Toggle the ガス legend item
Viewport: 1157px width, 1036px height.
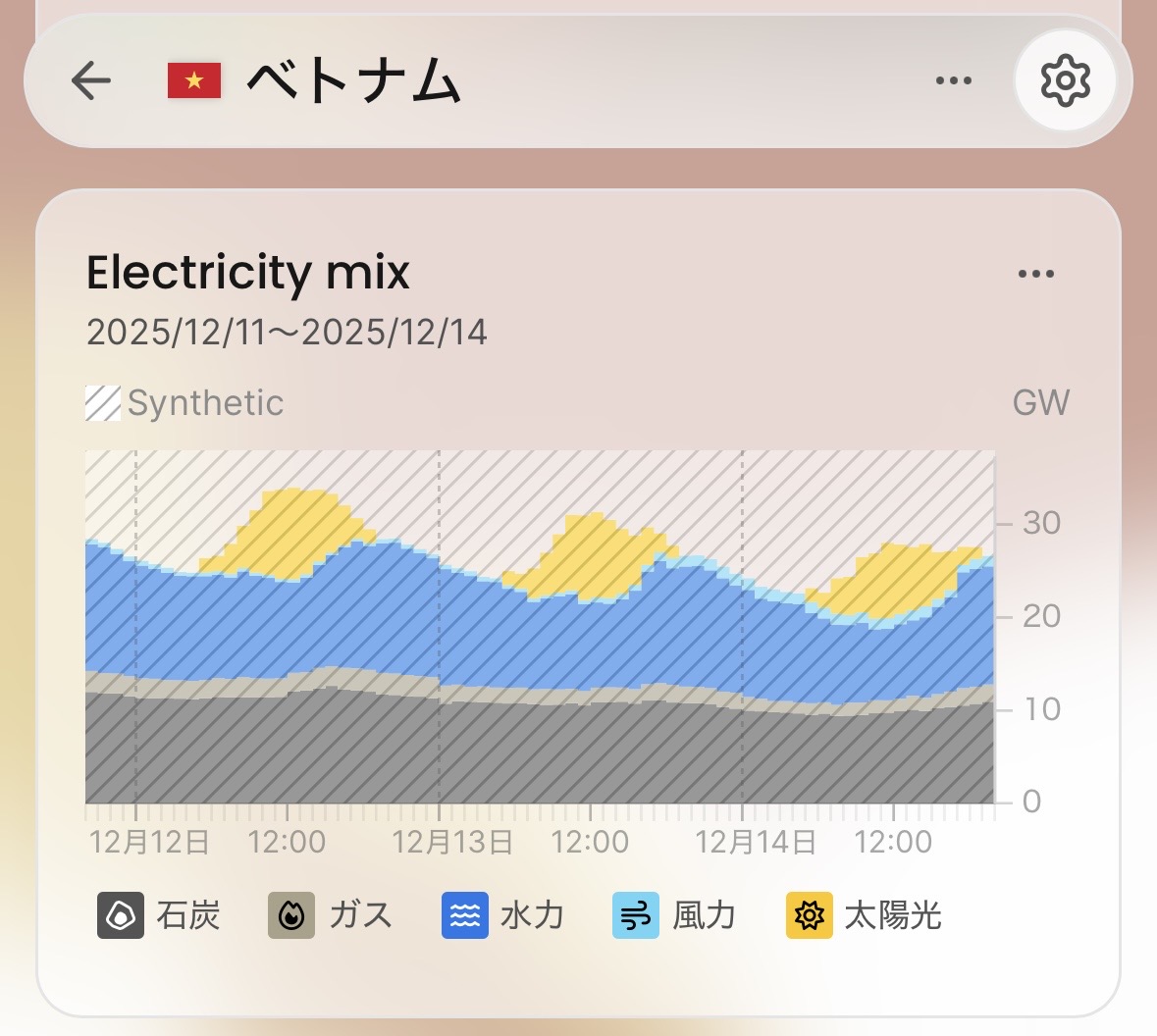click(x=331, y=915)
